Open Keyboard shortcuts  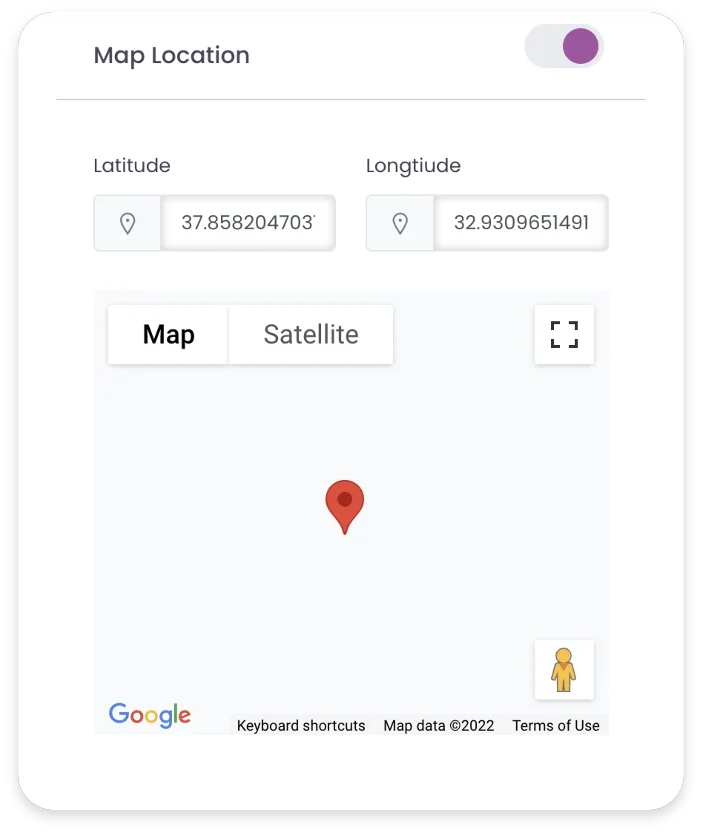coord(301,726)
